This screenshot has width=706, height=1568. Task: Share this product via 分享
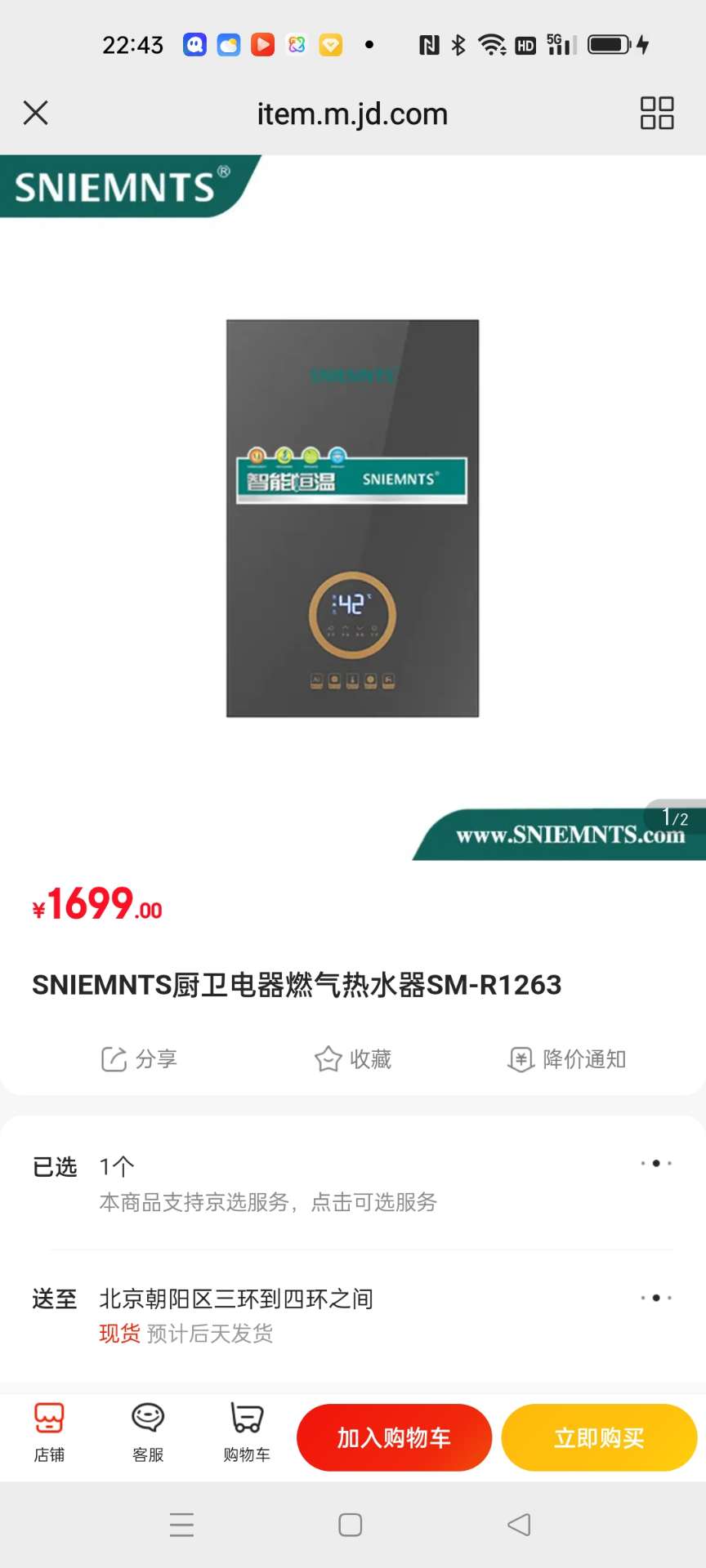pos(139,1059)
